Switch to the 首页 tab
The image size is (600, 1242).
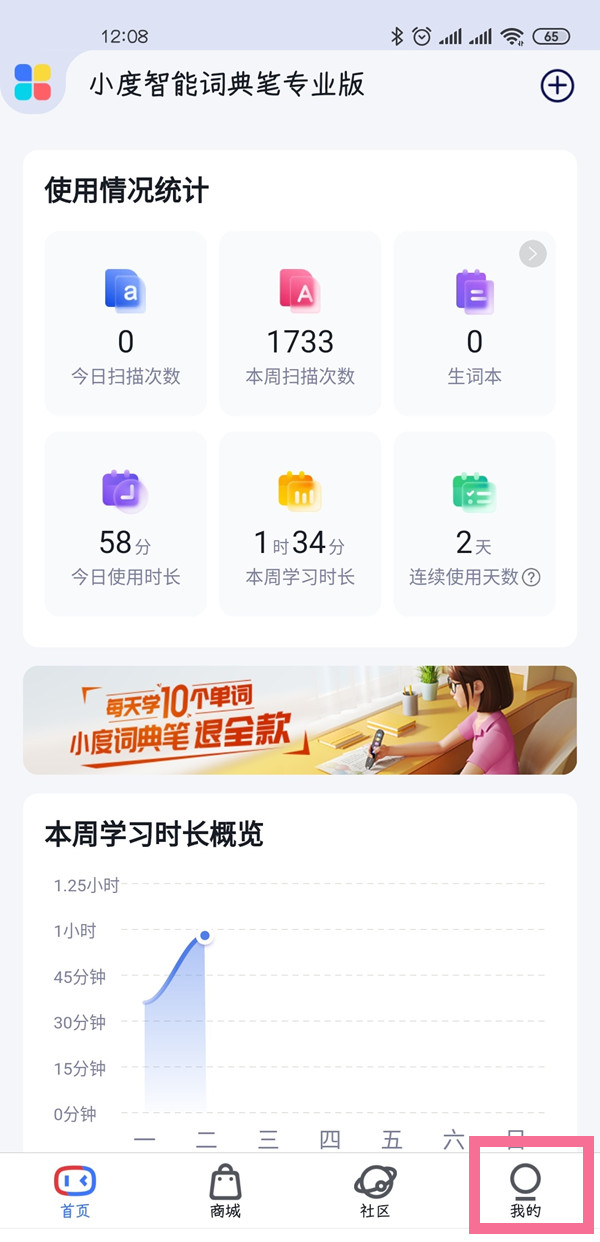click(x=75, y=1191)
